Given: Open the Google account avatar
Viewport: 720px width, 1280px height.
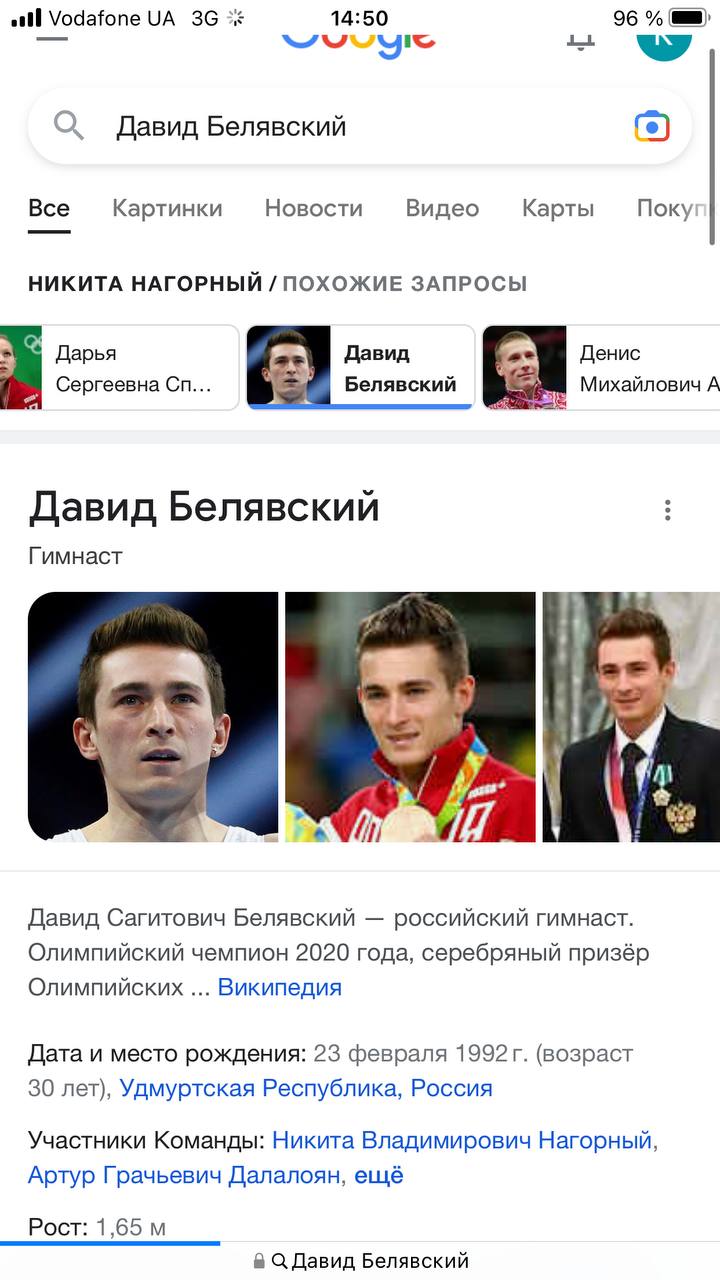Looking at the screenshot, I should (663, 37).
